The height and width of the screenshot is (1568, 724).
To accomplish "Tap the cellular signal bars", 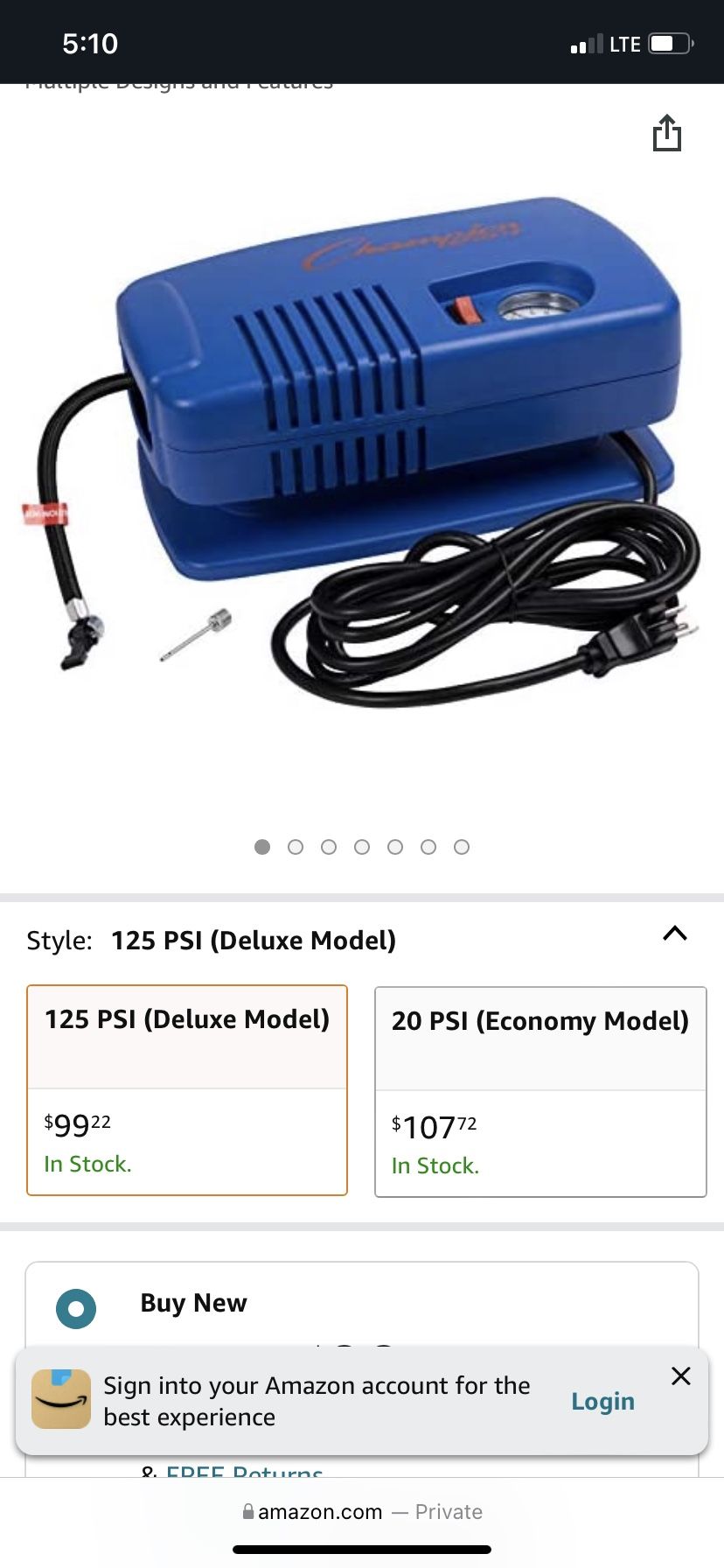I will coord(585,43).
